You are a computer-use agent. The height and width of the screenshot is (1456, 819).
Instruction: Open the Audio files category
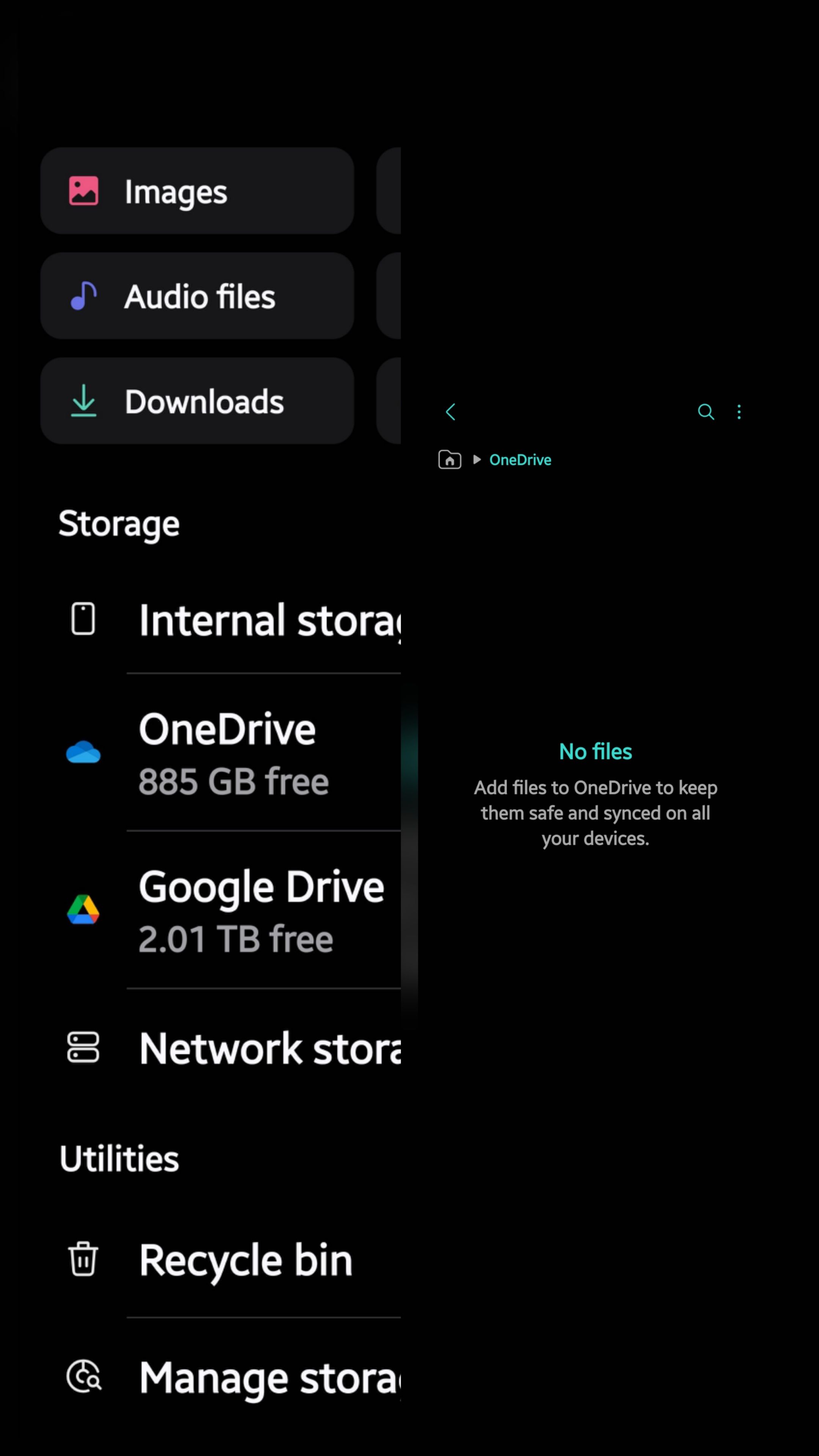click(197, 296)
